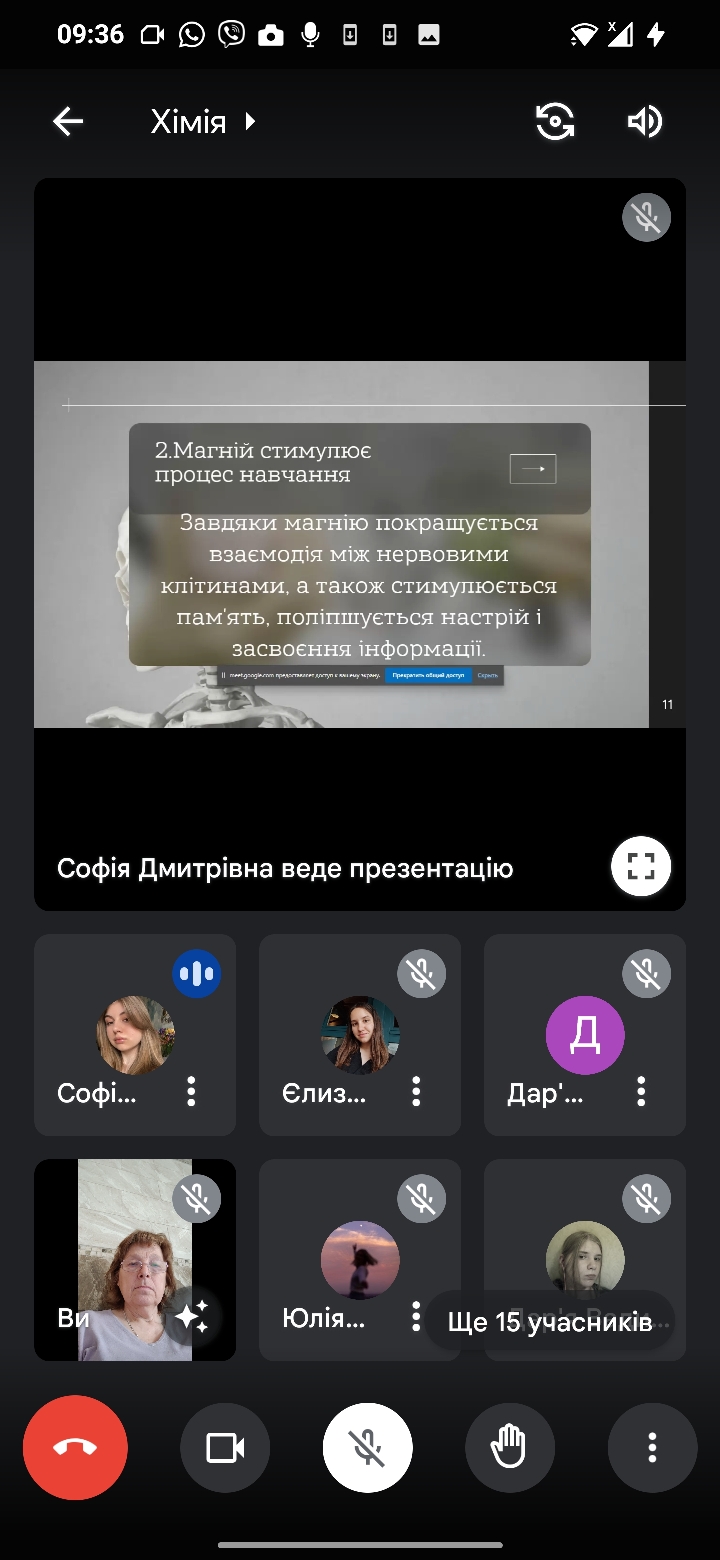
Task: Expand the presentation to fullscreen
Action: click(x=640, y=866)
